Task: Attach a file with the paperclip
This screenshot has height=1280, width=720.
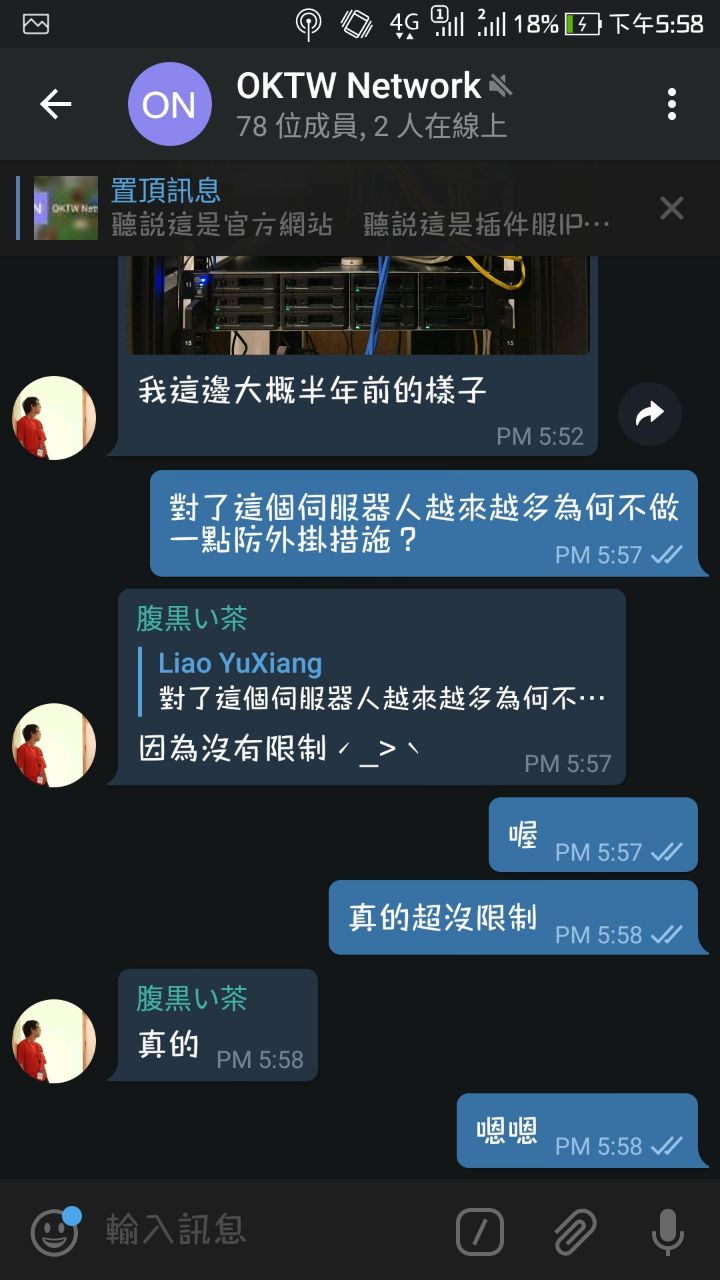Action: pyautogui.click(x=575, y=1231)
